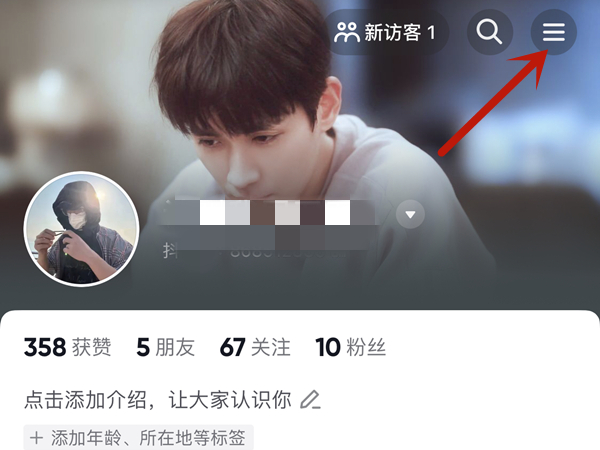600x450 pixels.
Task: Expand the account switcher arrow
Action: click(x=411, y=214)
